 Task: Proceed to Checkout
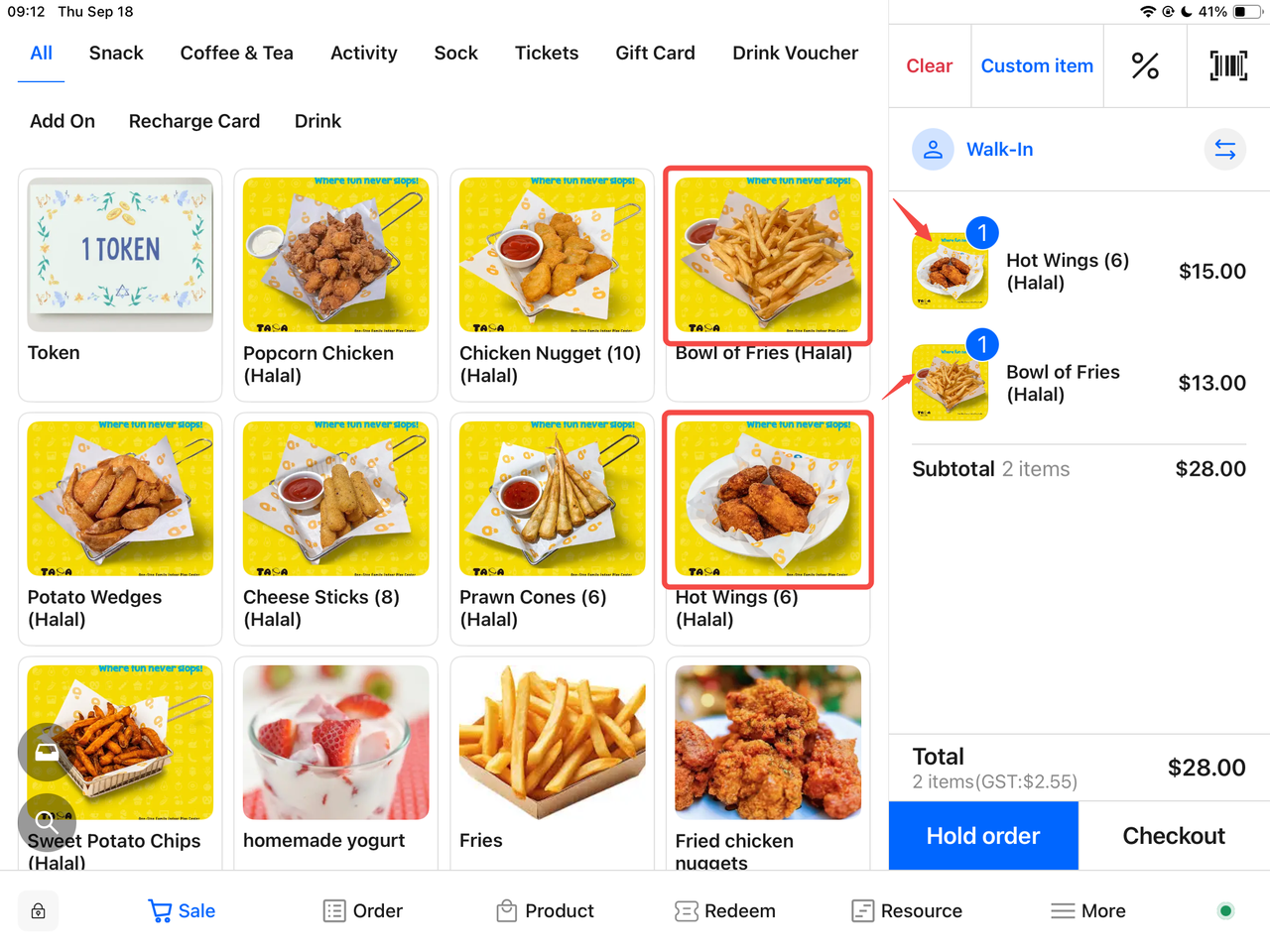pos(1174,836)
